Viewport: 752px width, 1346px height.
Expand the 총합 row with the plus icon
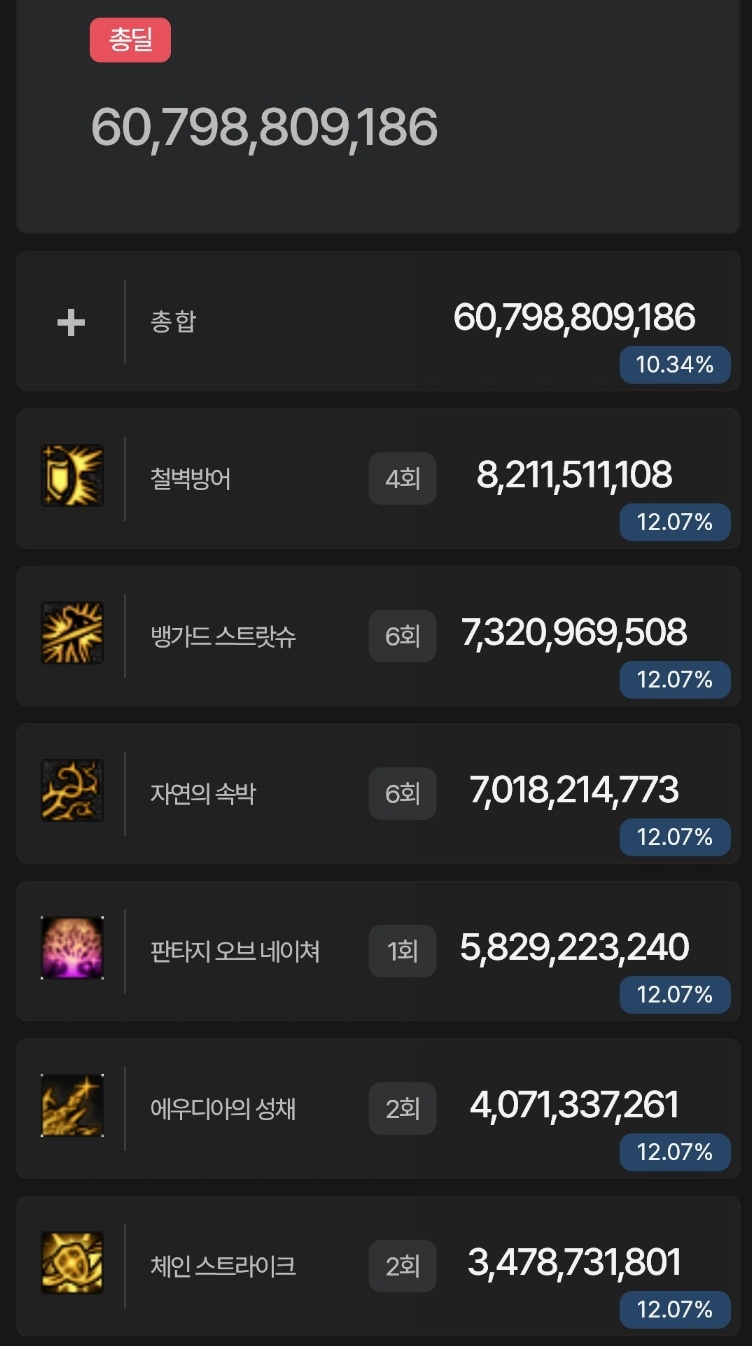71,322
